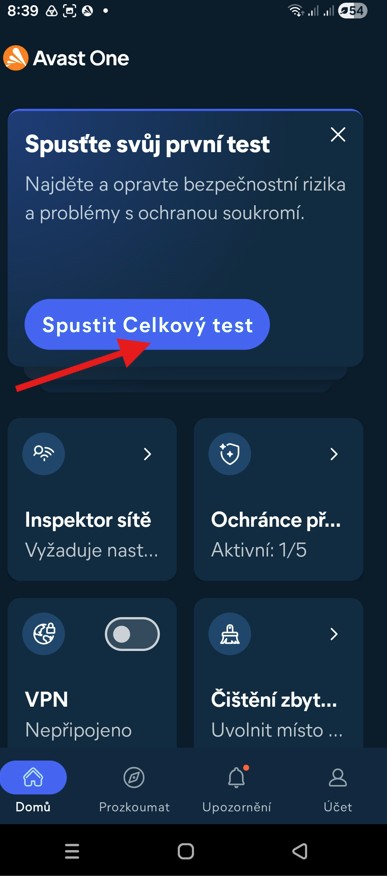The image size is (387, 876).
Task: Go to the Domů tab
Action: coord(34,787)
